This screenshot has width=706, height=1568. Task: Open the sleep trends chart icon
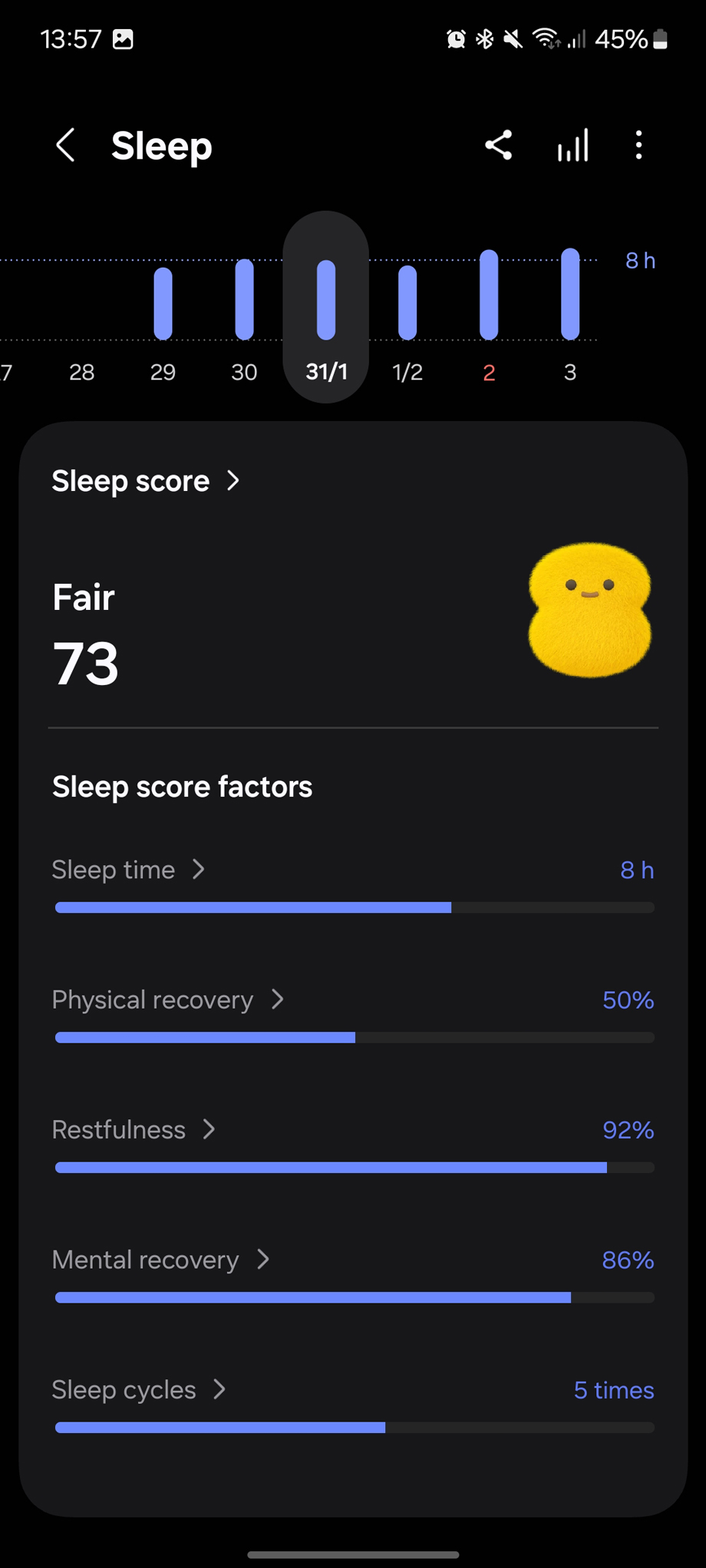tap(572, 145)
